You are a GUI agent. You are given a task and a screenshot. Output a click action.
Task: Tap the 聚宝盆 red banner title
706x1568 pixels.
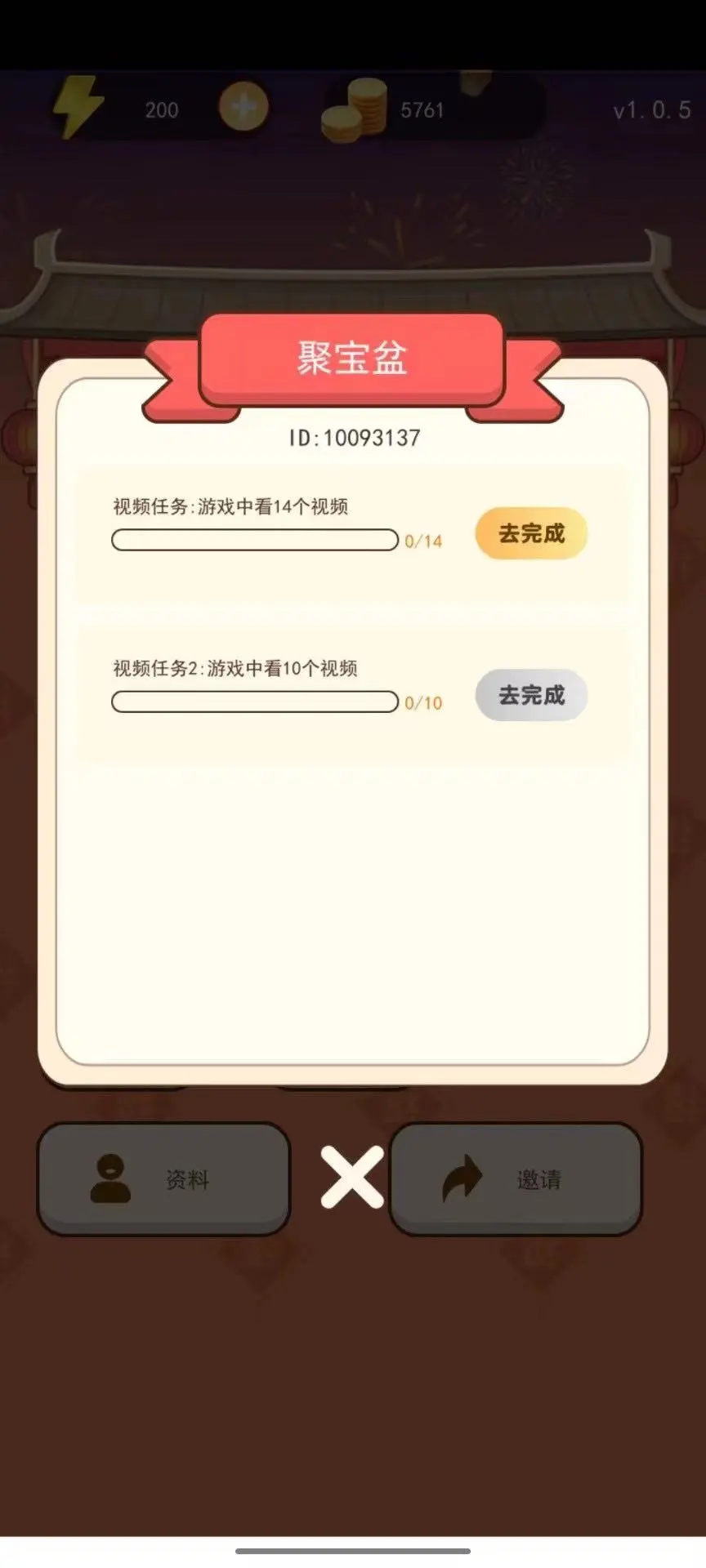(351, 357)
